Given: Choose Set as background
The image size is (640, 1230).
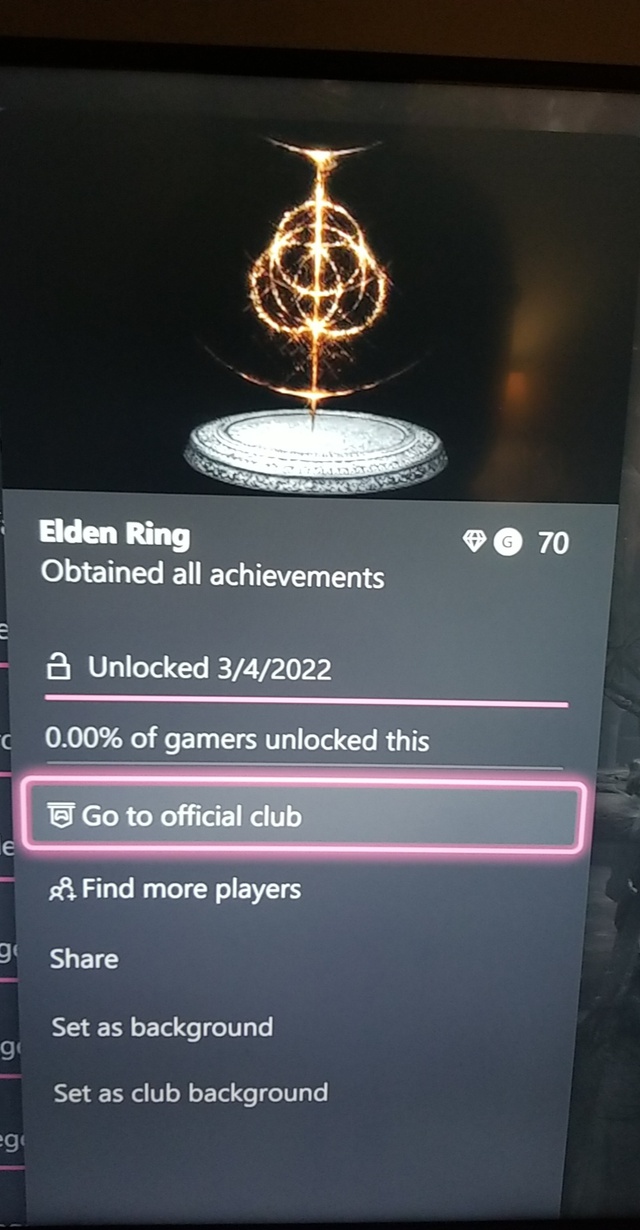Looking at the screenshot, I should click(162, 1027).
